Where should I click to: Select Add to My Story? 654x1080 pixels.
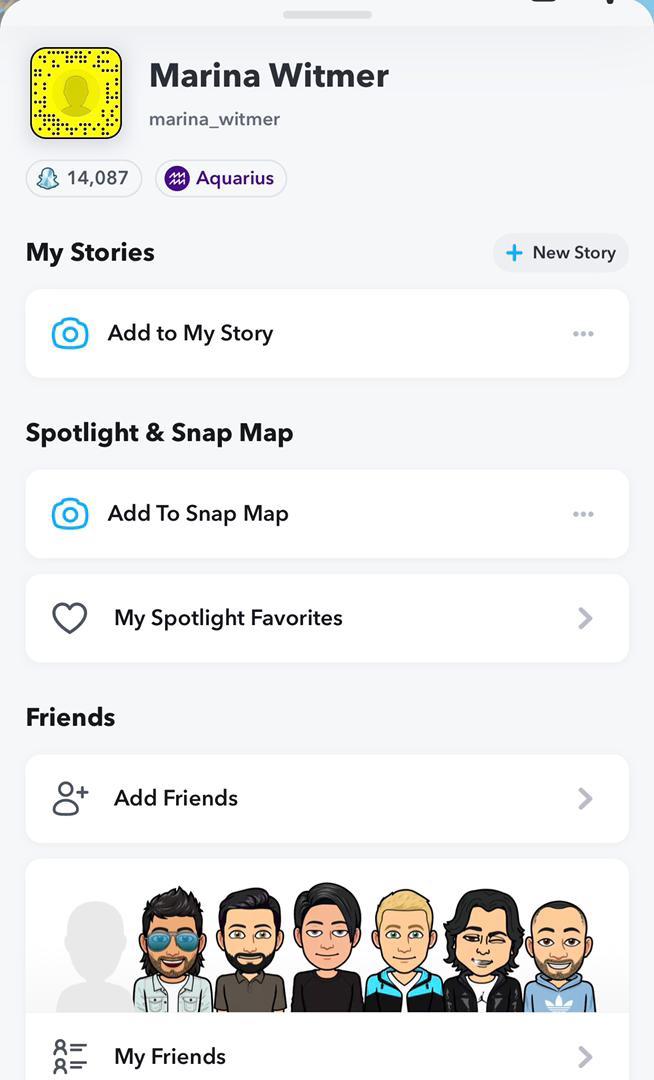coord(190,333)
